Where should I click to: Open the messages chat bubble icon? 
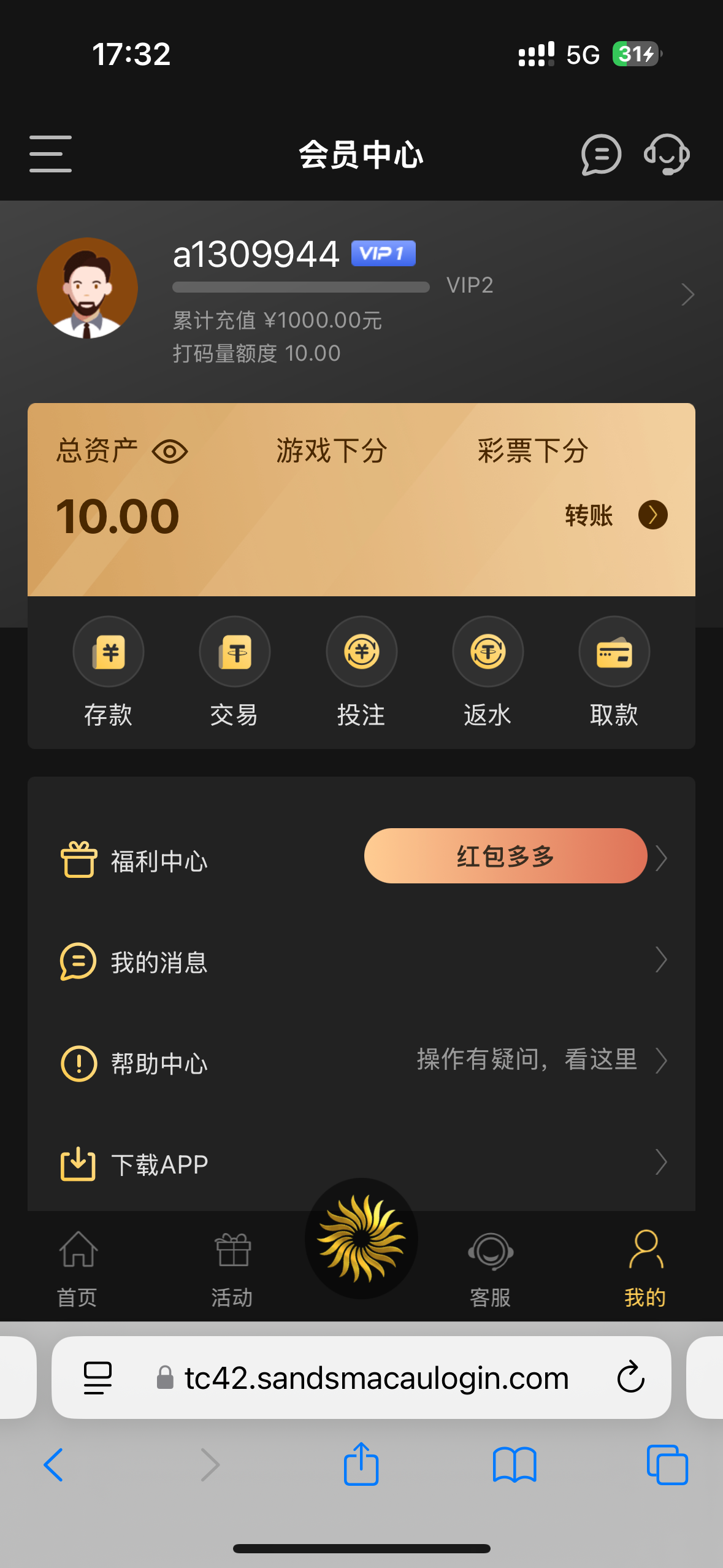click(x=600, y=155)
